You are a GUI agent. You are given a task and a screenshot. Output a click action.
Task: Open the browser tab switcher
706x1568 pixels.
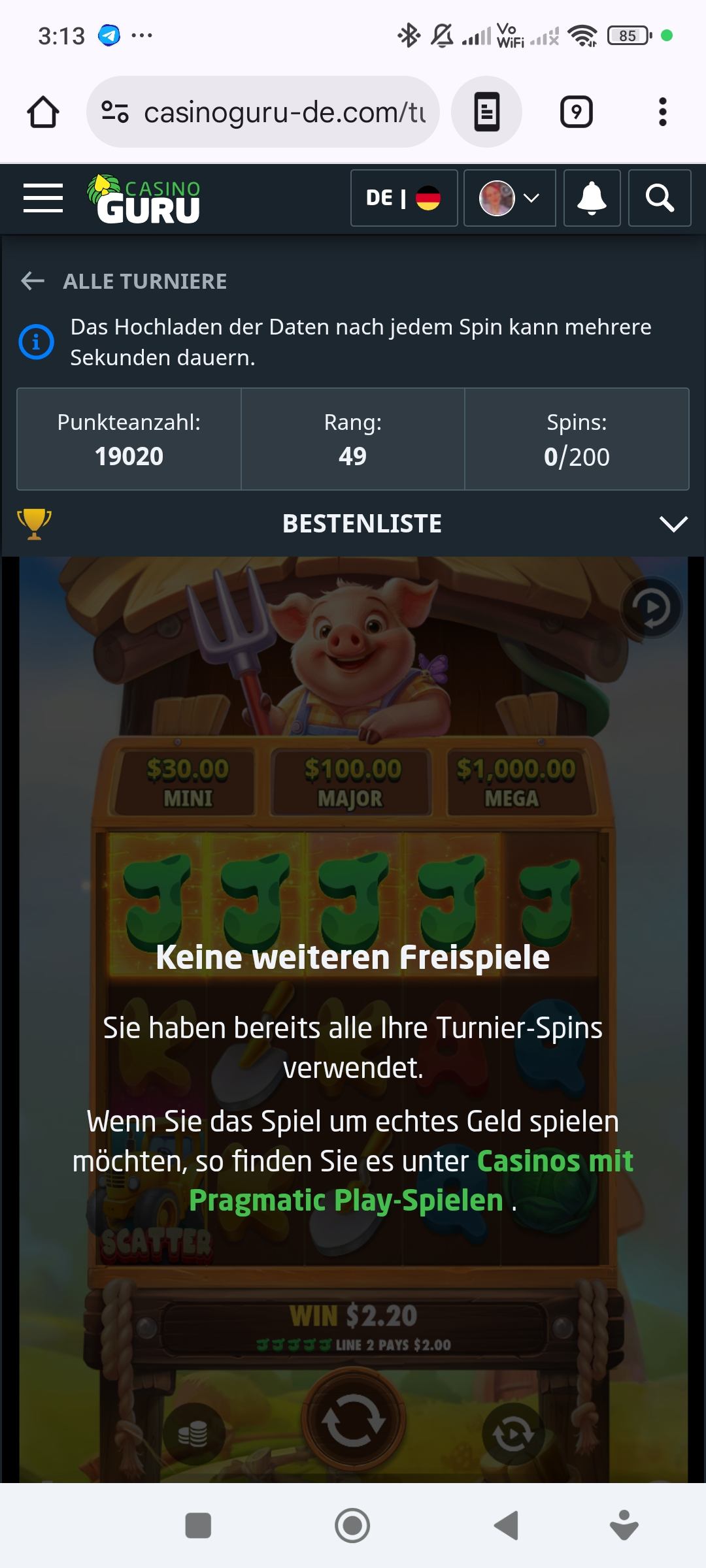576,112
